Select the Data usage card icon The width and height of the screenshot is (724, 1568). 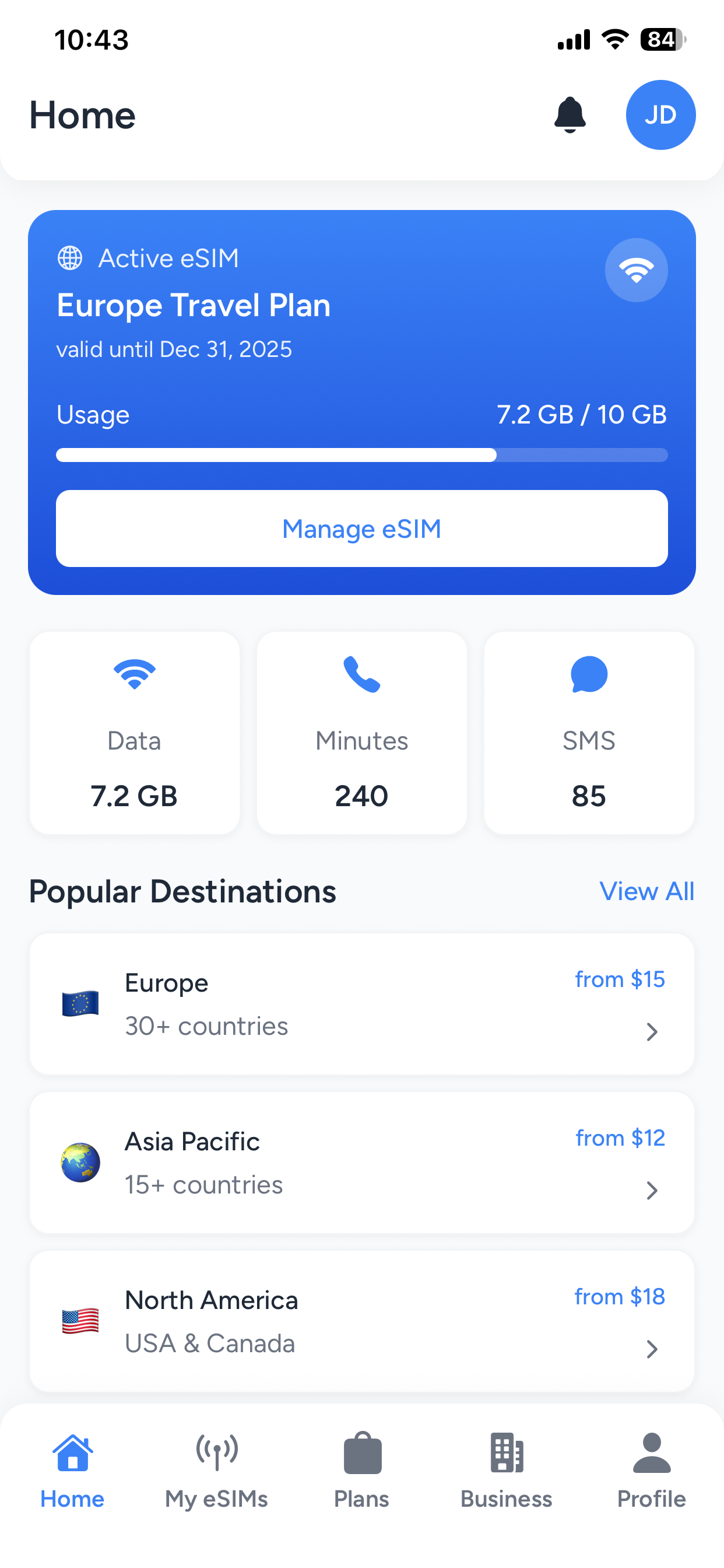coord(134,673)
